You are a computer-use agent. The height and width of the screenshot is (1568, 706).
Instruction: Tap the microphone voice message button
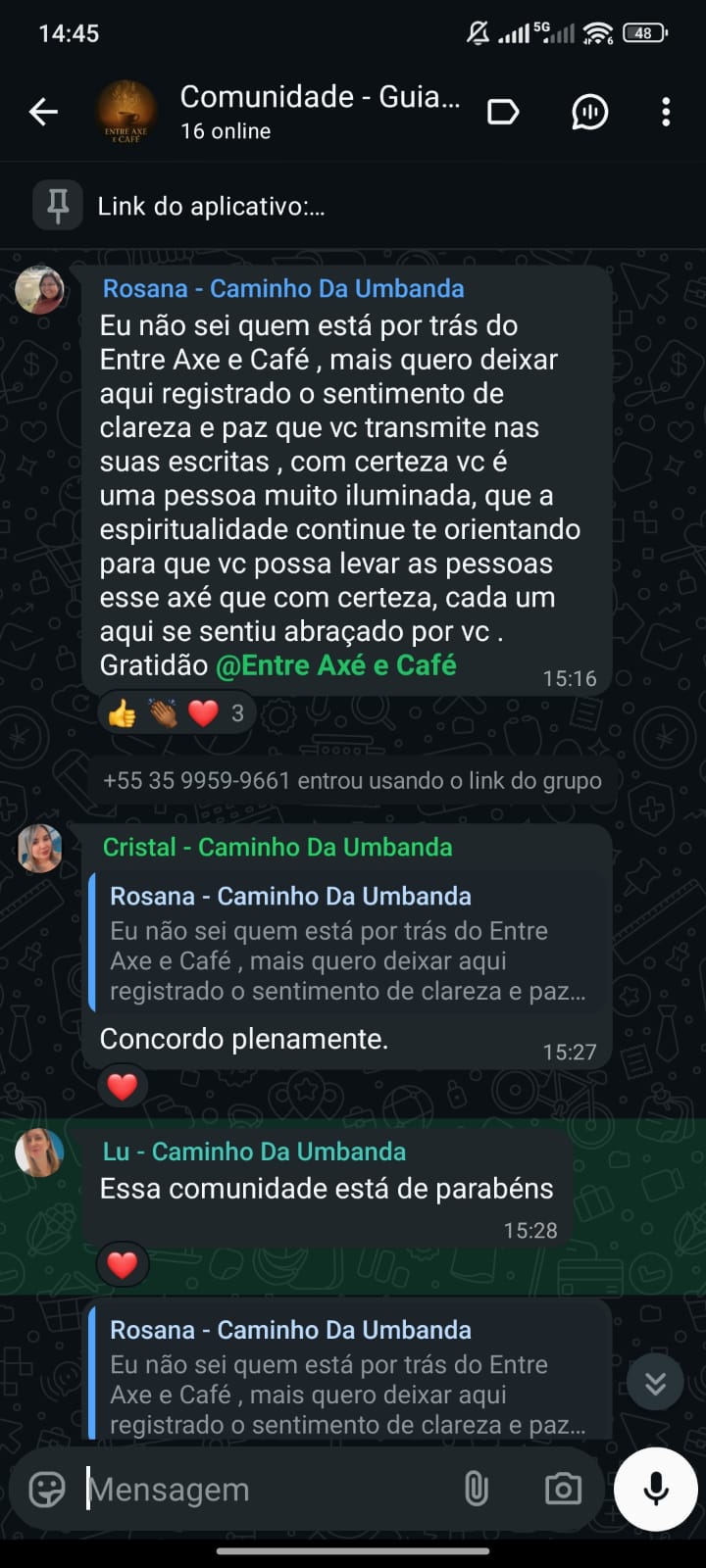(x=655, y=1490)
